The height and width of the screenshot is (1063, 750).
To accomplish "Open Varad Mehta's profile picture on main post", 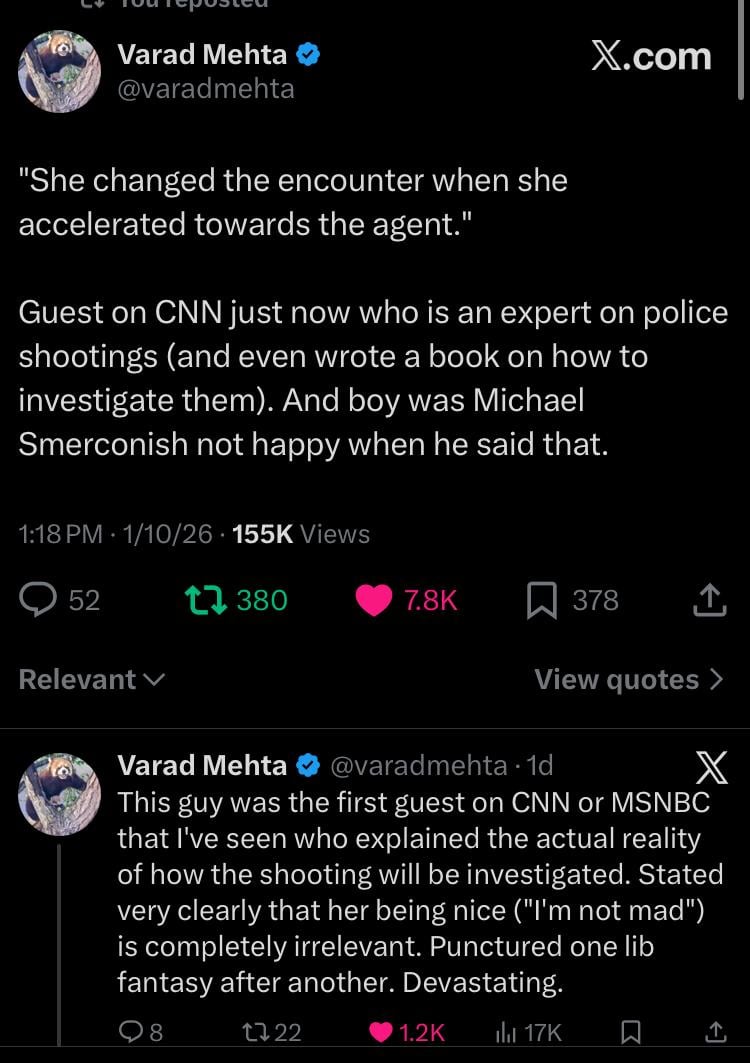I will click(60, 71).
